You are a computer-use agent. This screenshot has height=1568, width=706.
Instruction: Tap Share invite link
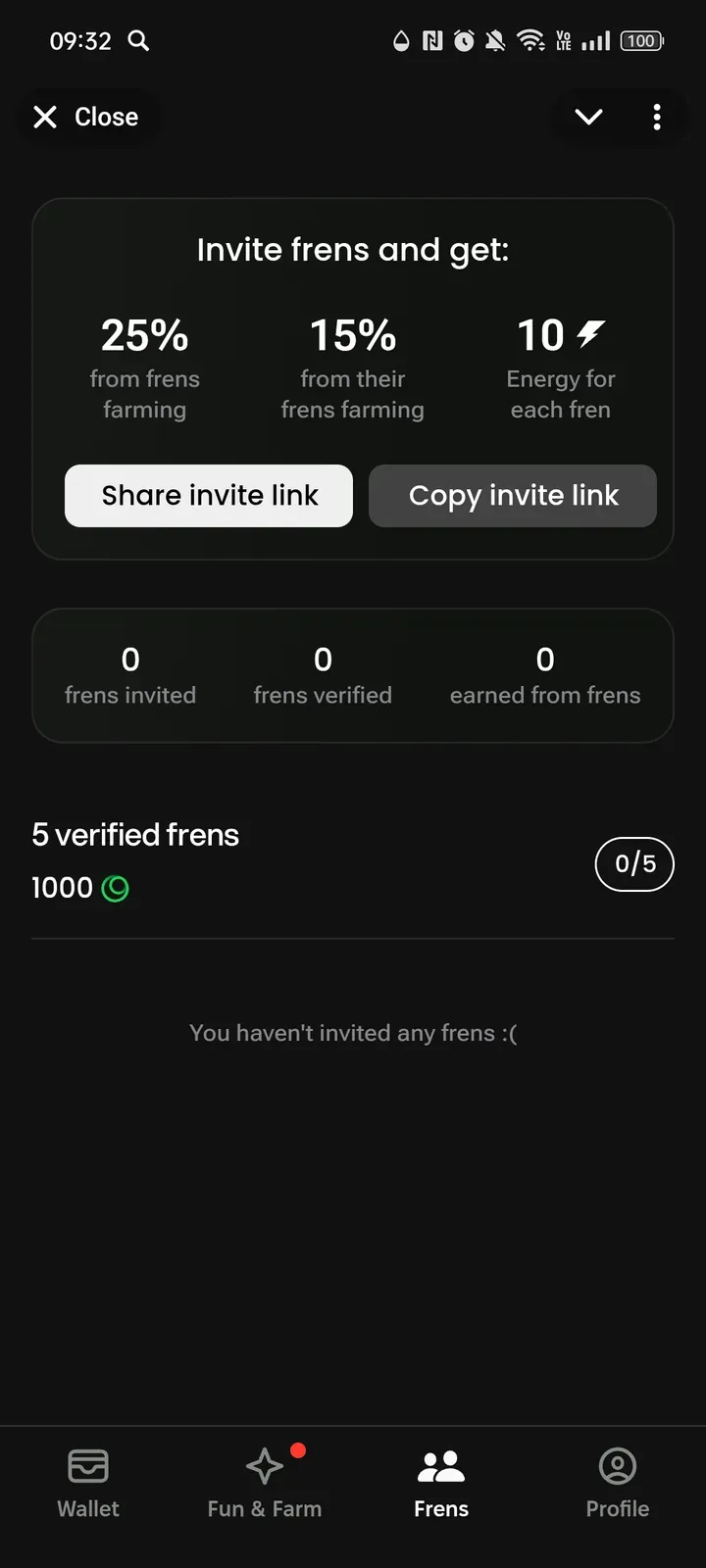[209, 496]
